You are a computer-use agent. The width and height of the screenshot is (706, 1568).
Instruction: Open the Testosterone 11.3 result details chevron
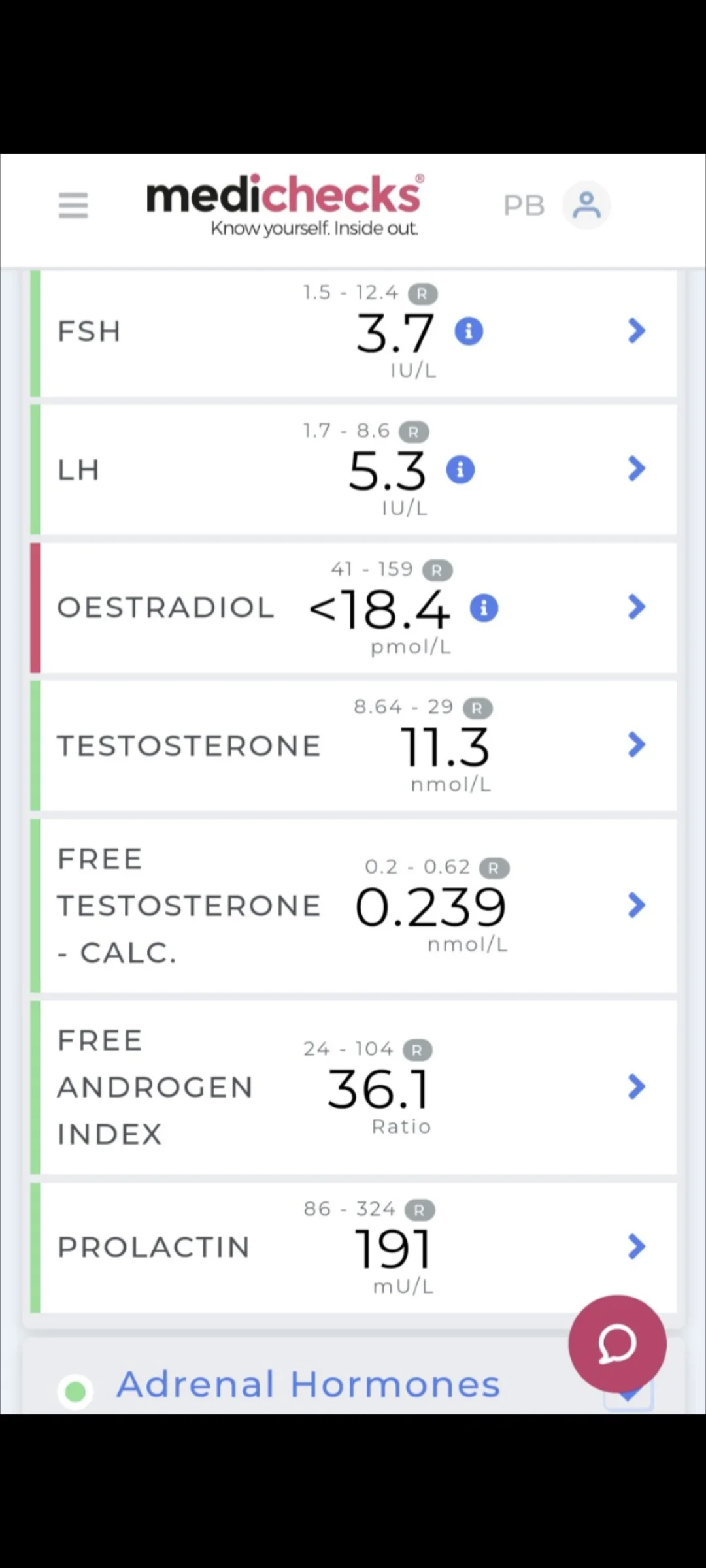click(636, 745)
